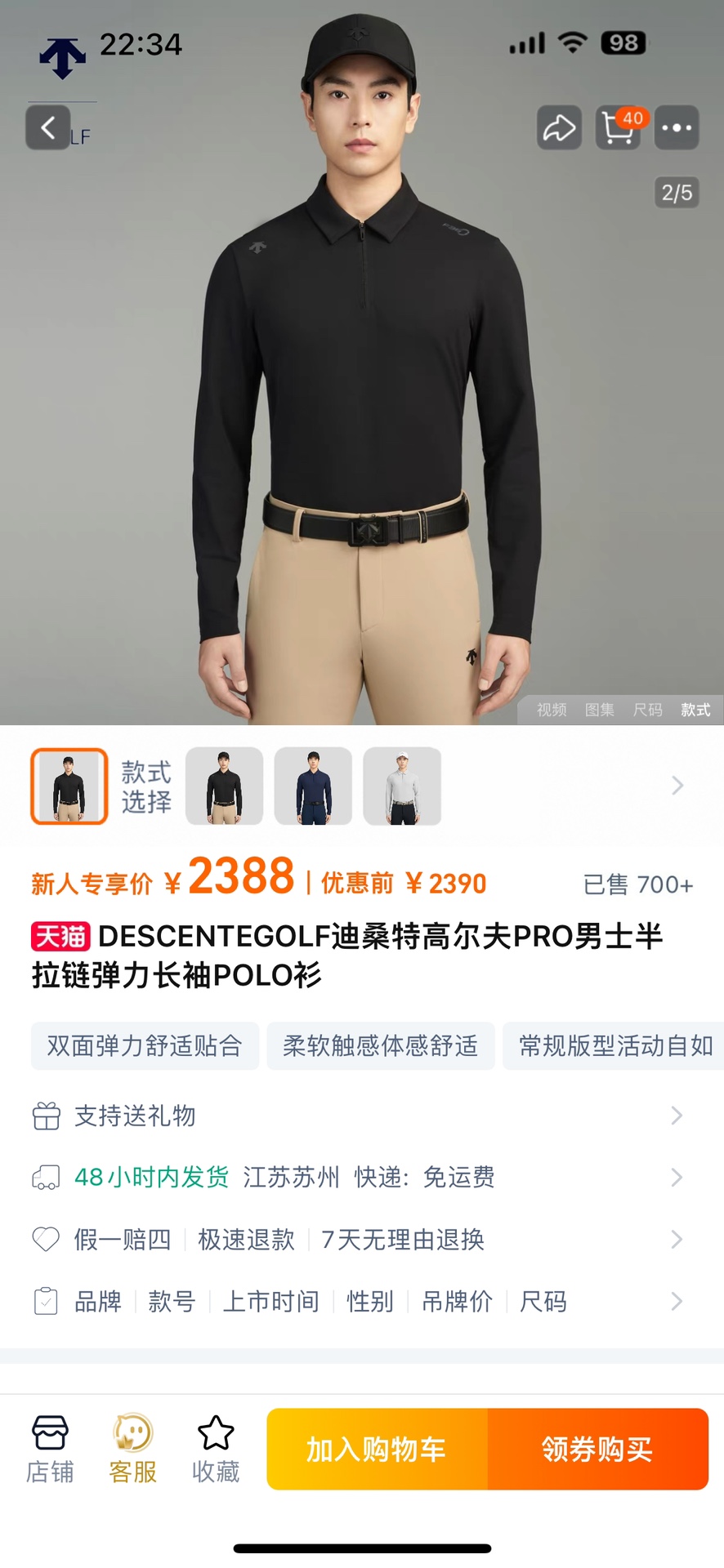724x1568 pixels.
Task: Visit the 店铺 store page
Action: [50, 1449]
